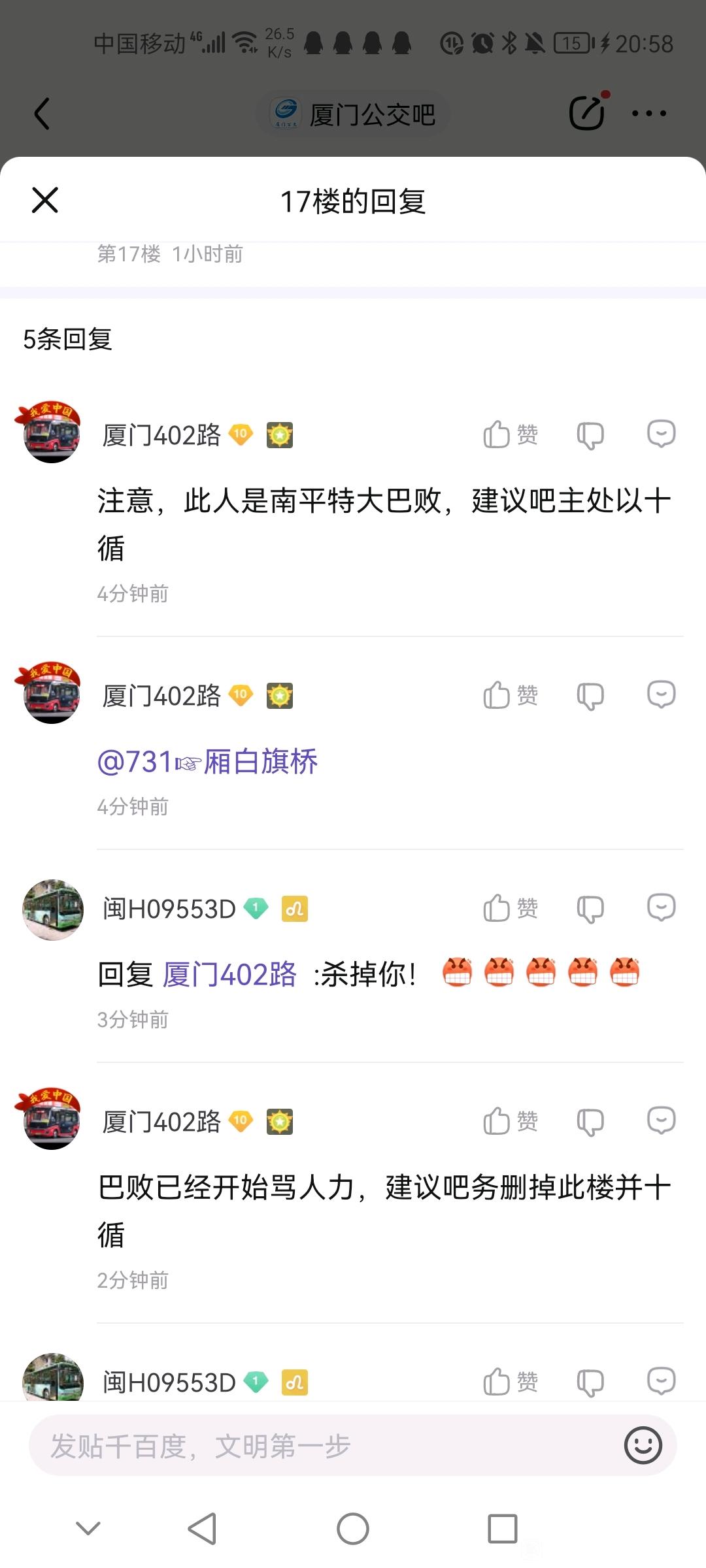Comment on the reply starting "巴败已经开始骂人力"
The height and width of the screenshot is (1568, 706).
tap(661, 1120)
